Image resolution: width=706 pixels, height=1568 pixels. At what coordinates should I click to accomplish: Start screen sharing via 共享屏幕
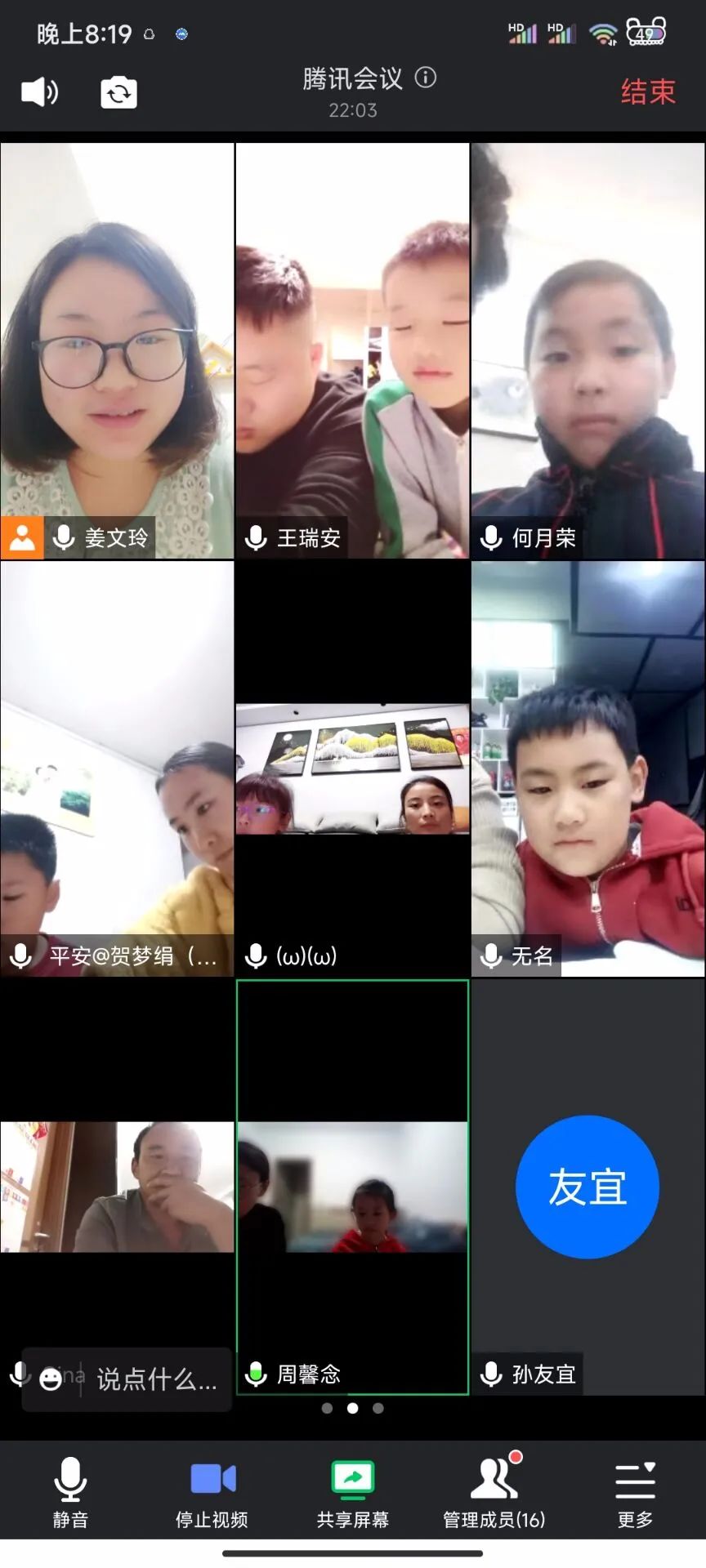[x=352, y=1491]
